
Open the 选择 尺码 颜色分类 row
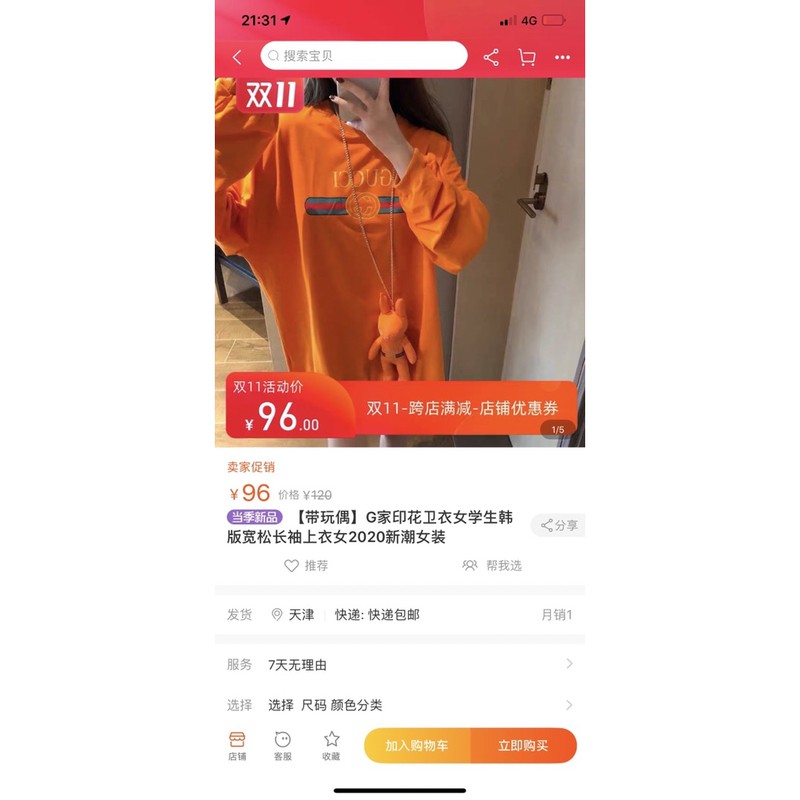click(399, 705)
